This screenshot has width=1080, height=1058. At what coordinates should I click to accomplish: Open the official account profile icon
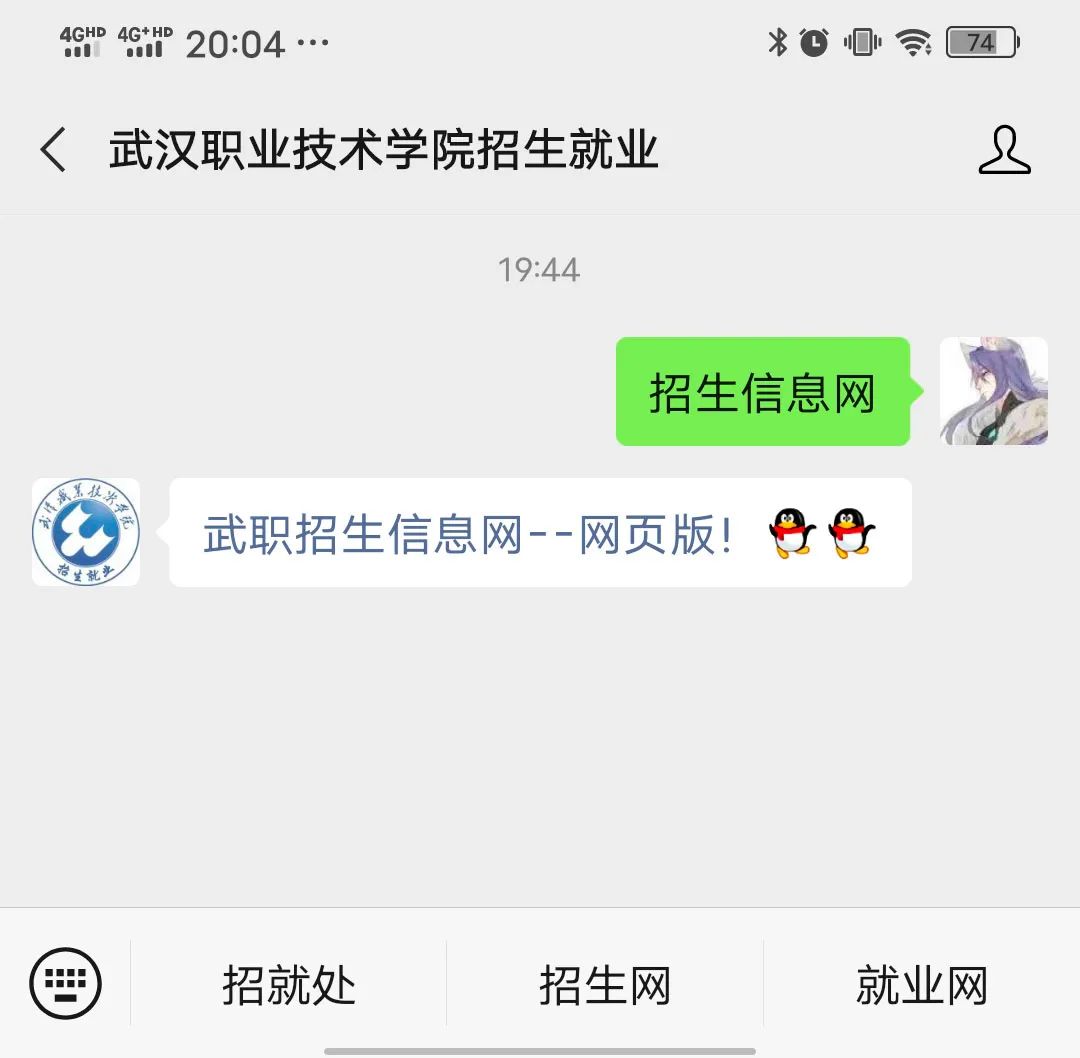[1004, 150]
